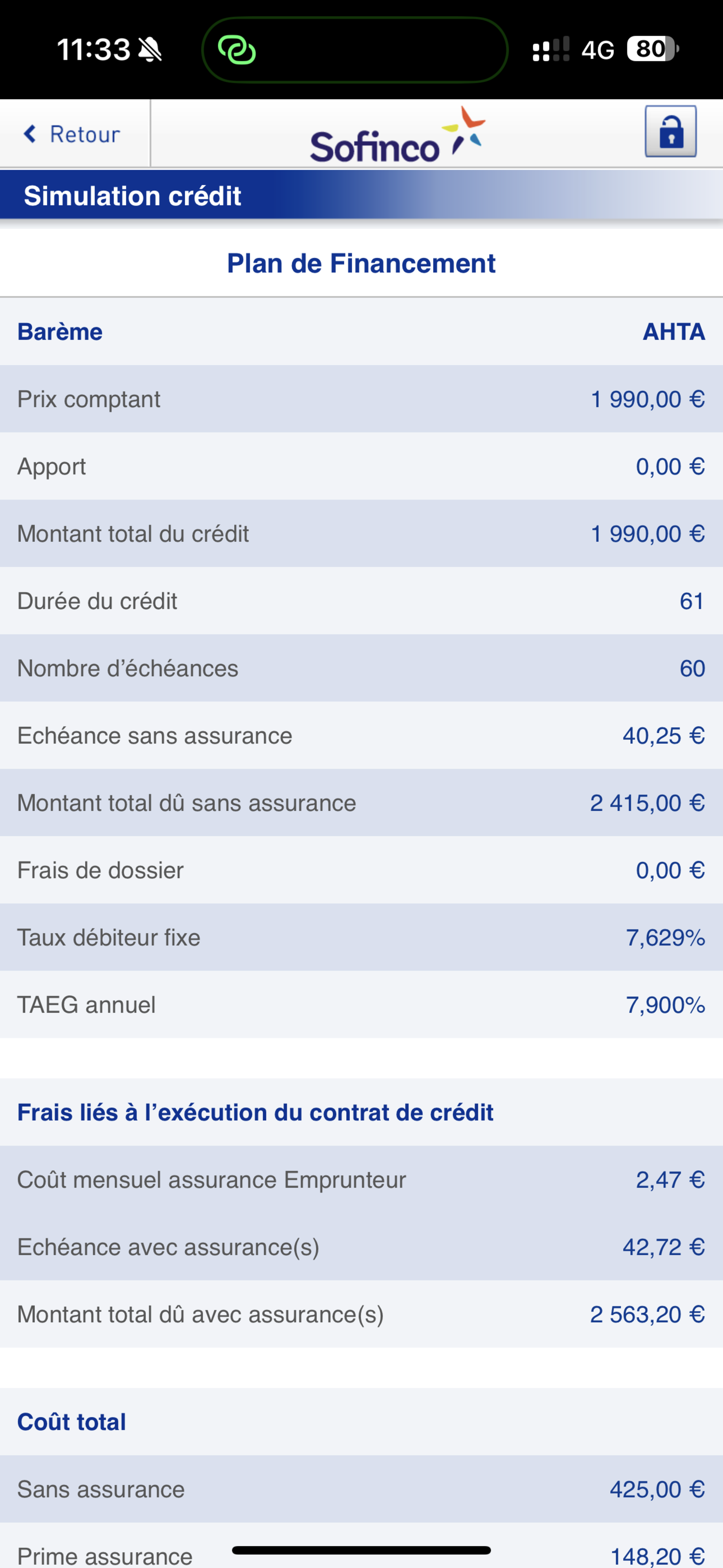Go back with the Retour button
This screenshot has height=1568, width=723.
click(x=72, y=134)
